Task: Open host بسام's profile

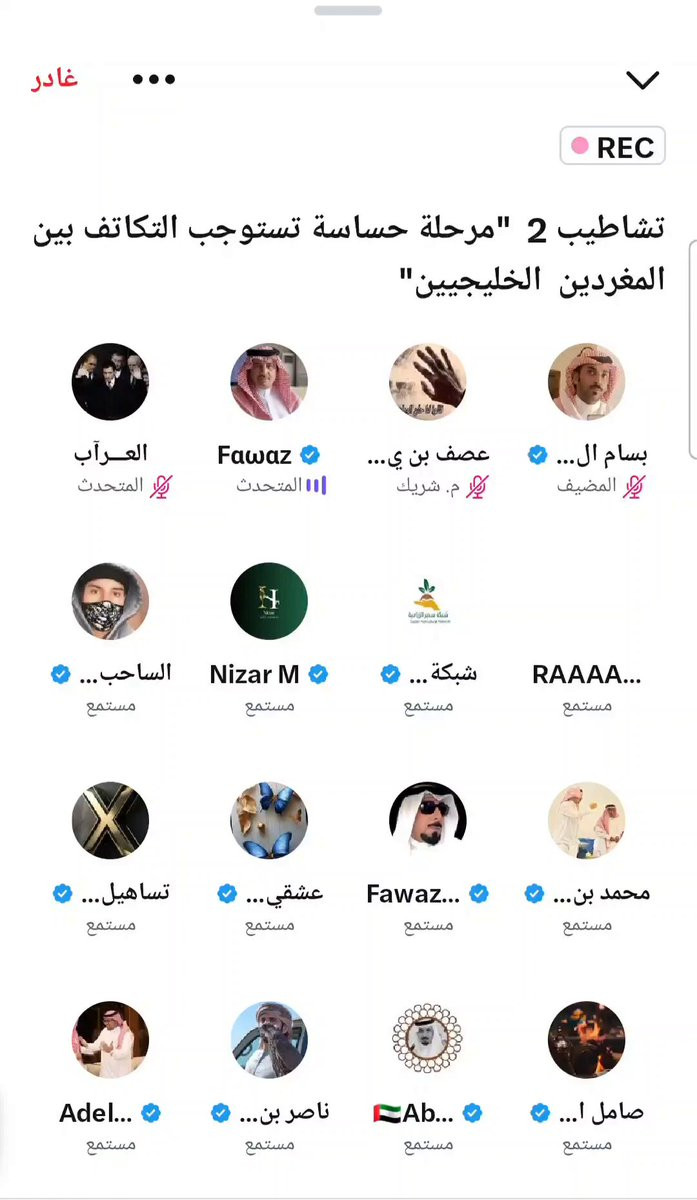Action: click(x=586, y=382)
